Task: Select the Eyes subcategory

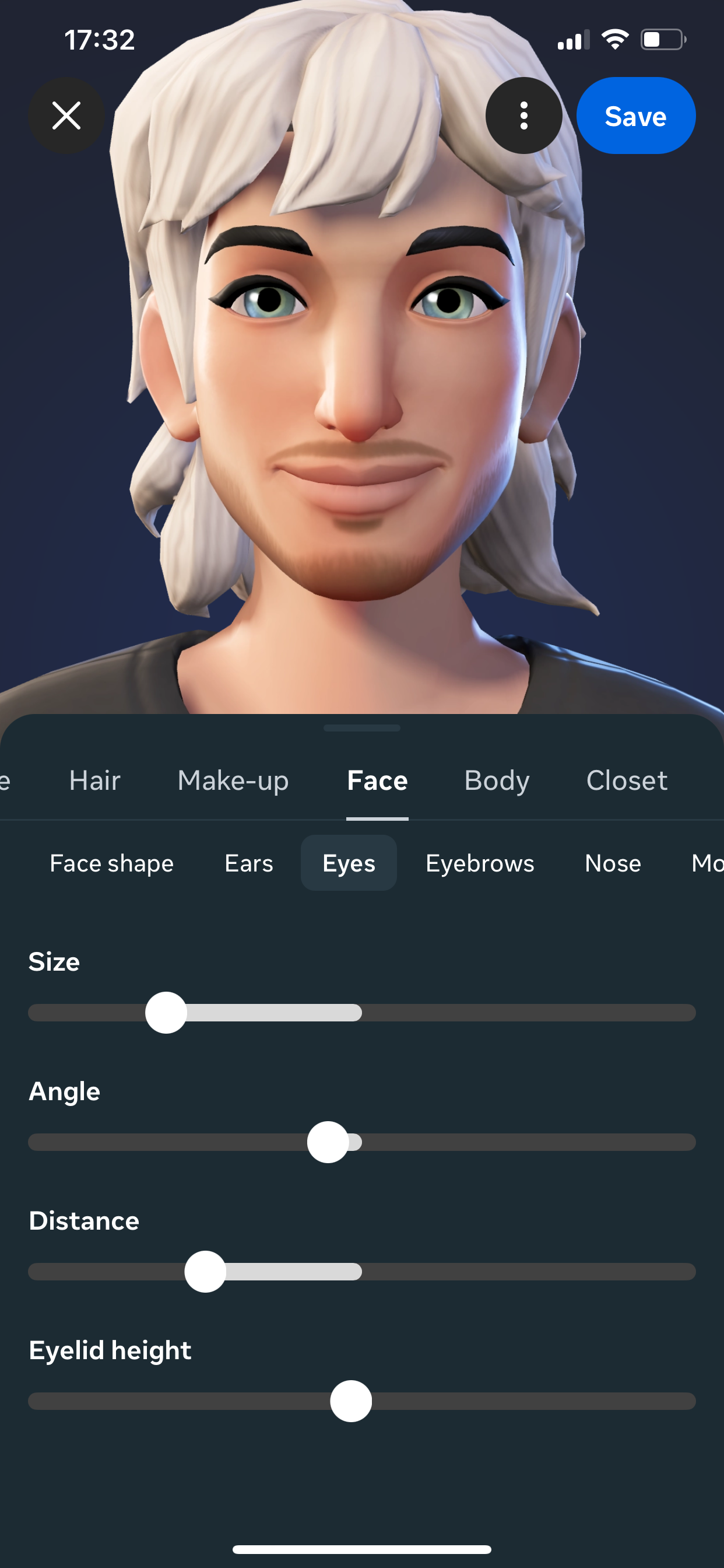Action: click(x=349, y=863)
